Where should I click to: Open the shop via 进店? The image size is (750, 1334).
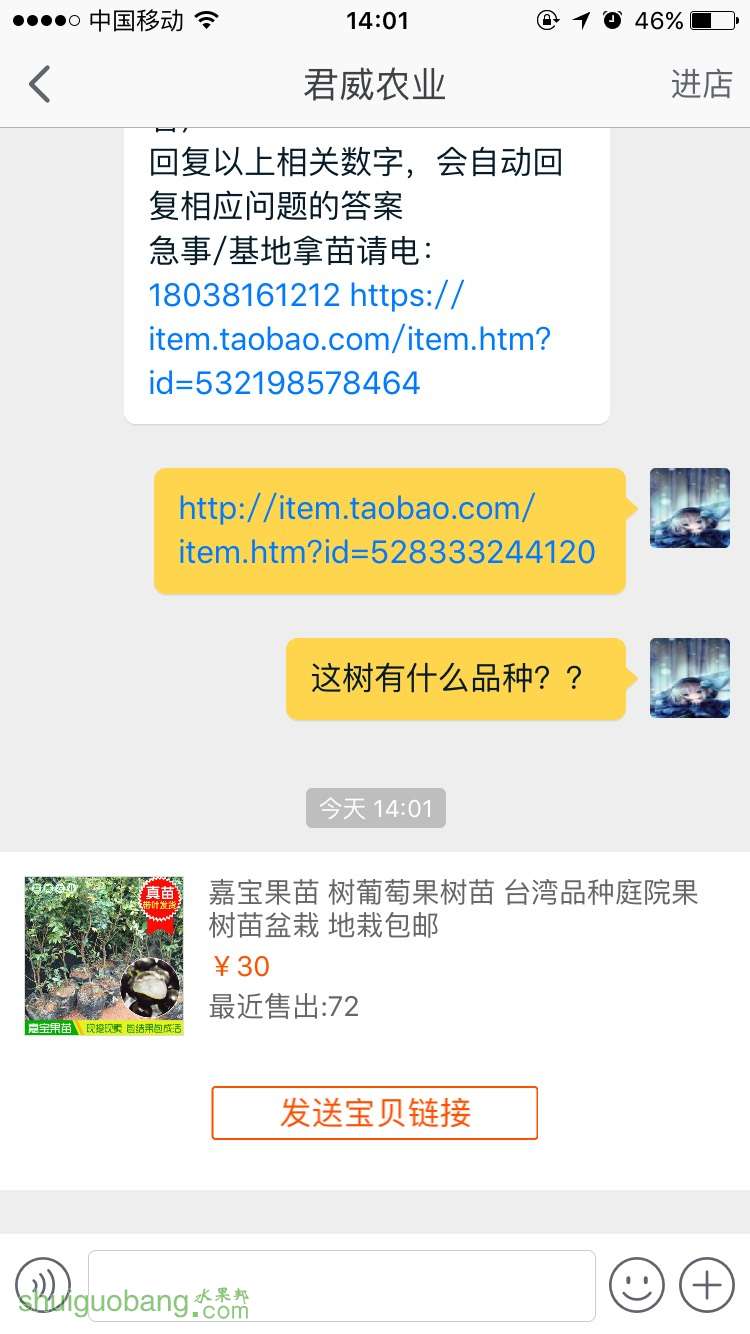(x=701, y=85)
